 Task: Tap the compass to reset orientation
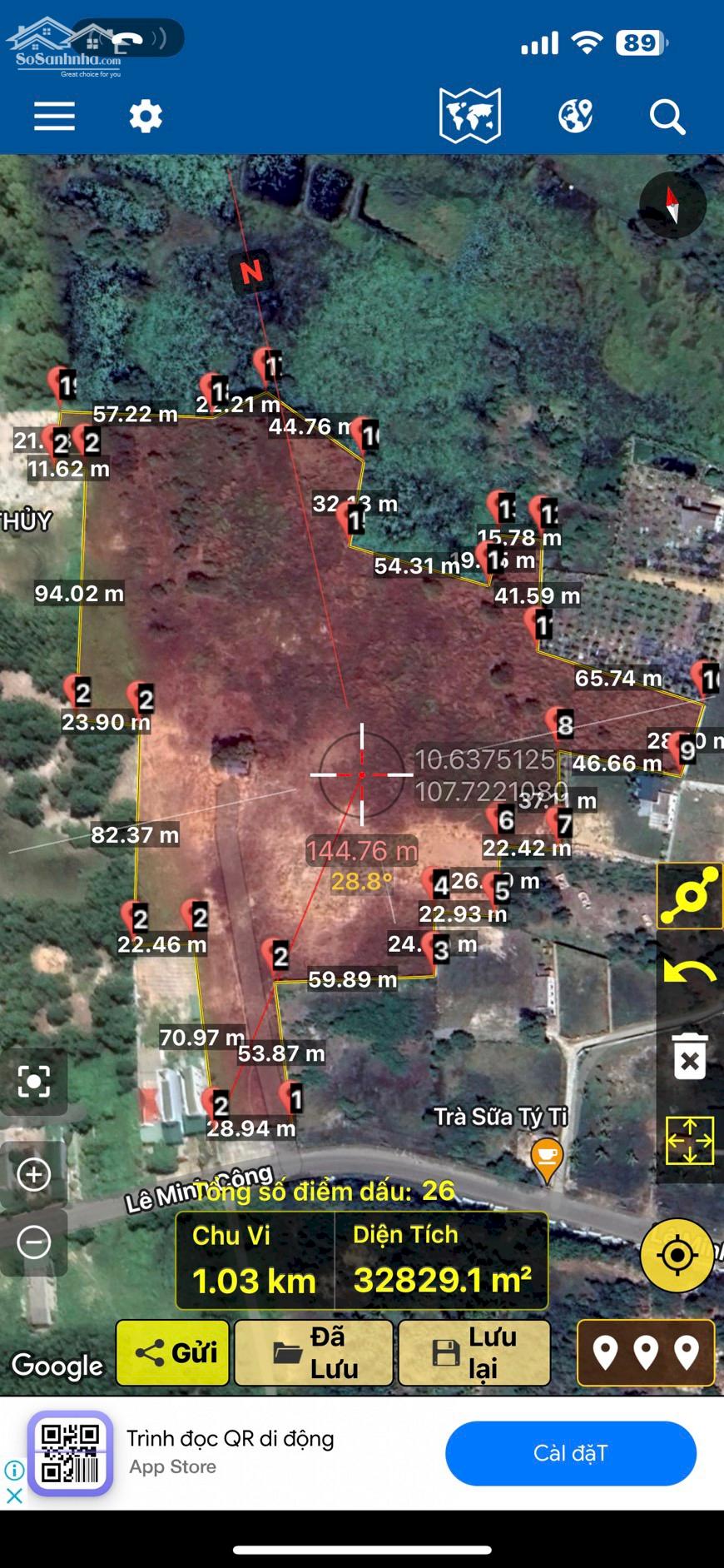click(x=672, y=205)
